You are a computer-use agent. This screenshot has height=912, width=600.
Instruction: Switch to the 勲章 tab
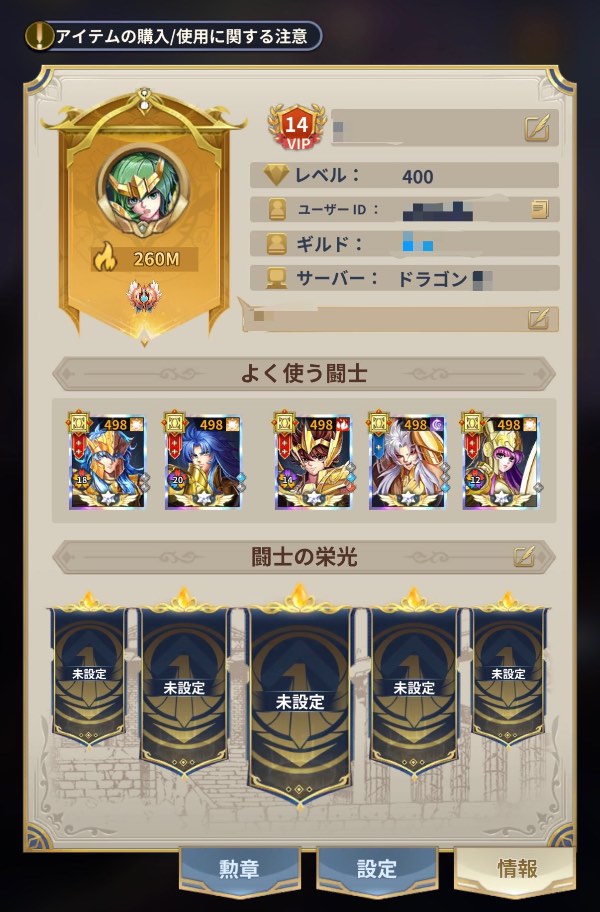coord(239,868)
